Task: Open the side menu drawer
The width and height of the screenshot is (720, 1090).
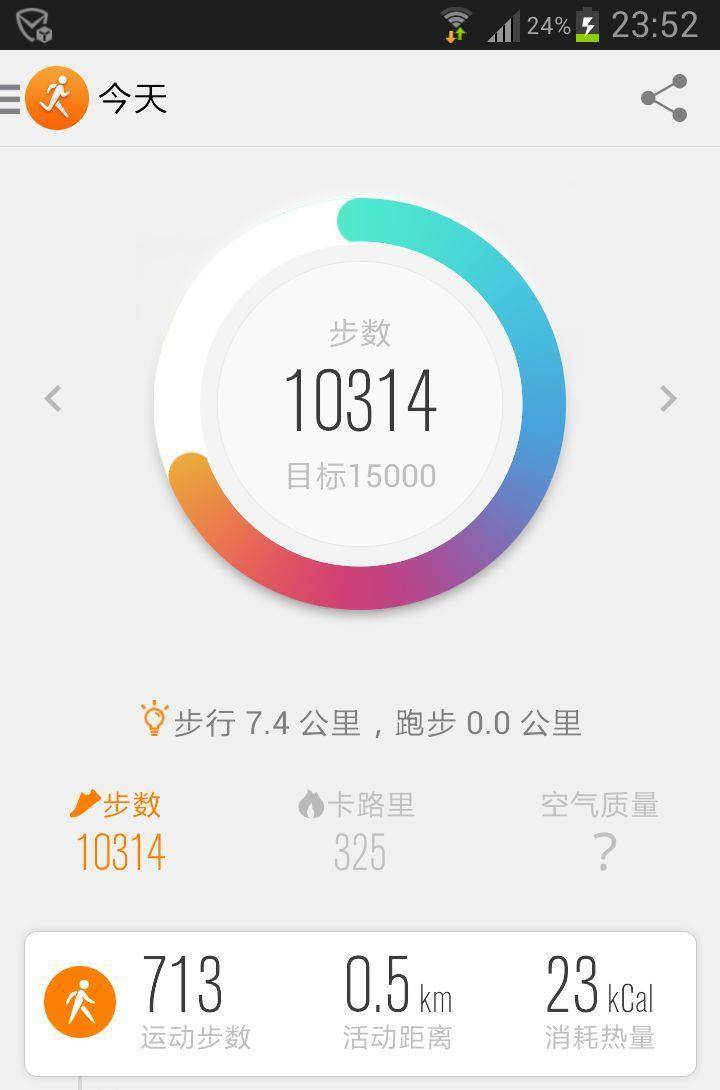Action: coord(12,99)
